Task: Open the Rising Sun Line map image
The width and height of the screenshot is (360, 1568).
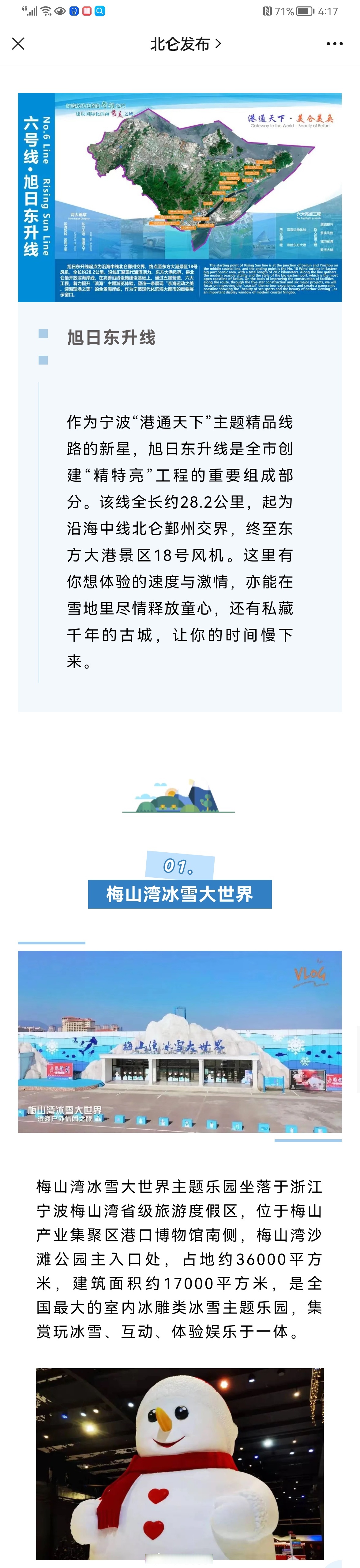Action: (180, 197)
